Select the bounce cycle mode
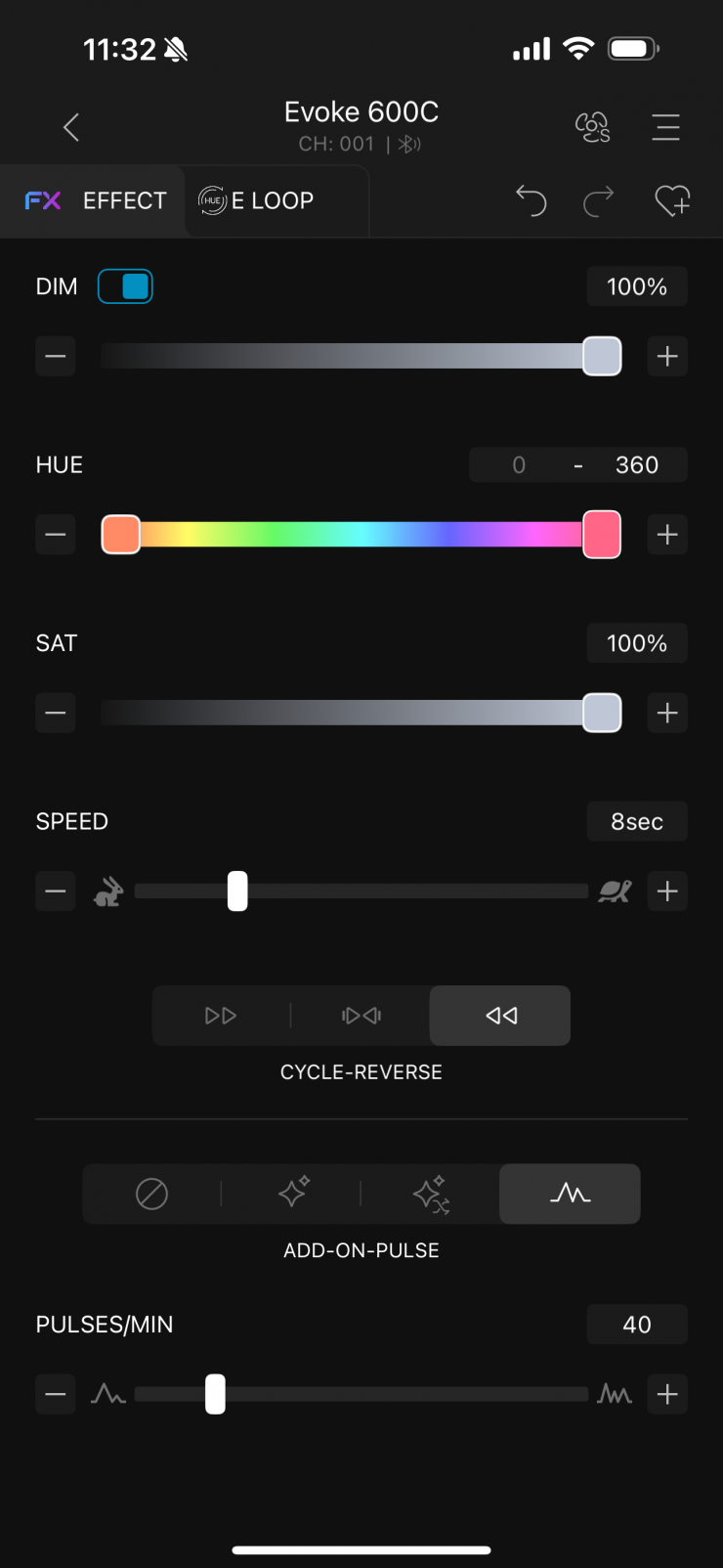Screen dimensions: 723x1568 [x=361, y=1017]
